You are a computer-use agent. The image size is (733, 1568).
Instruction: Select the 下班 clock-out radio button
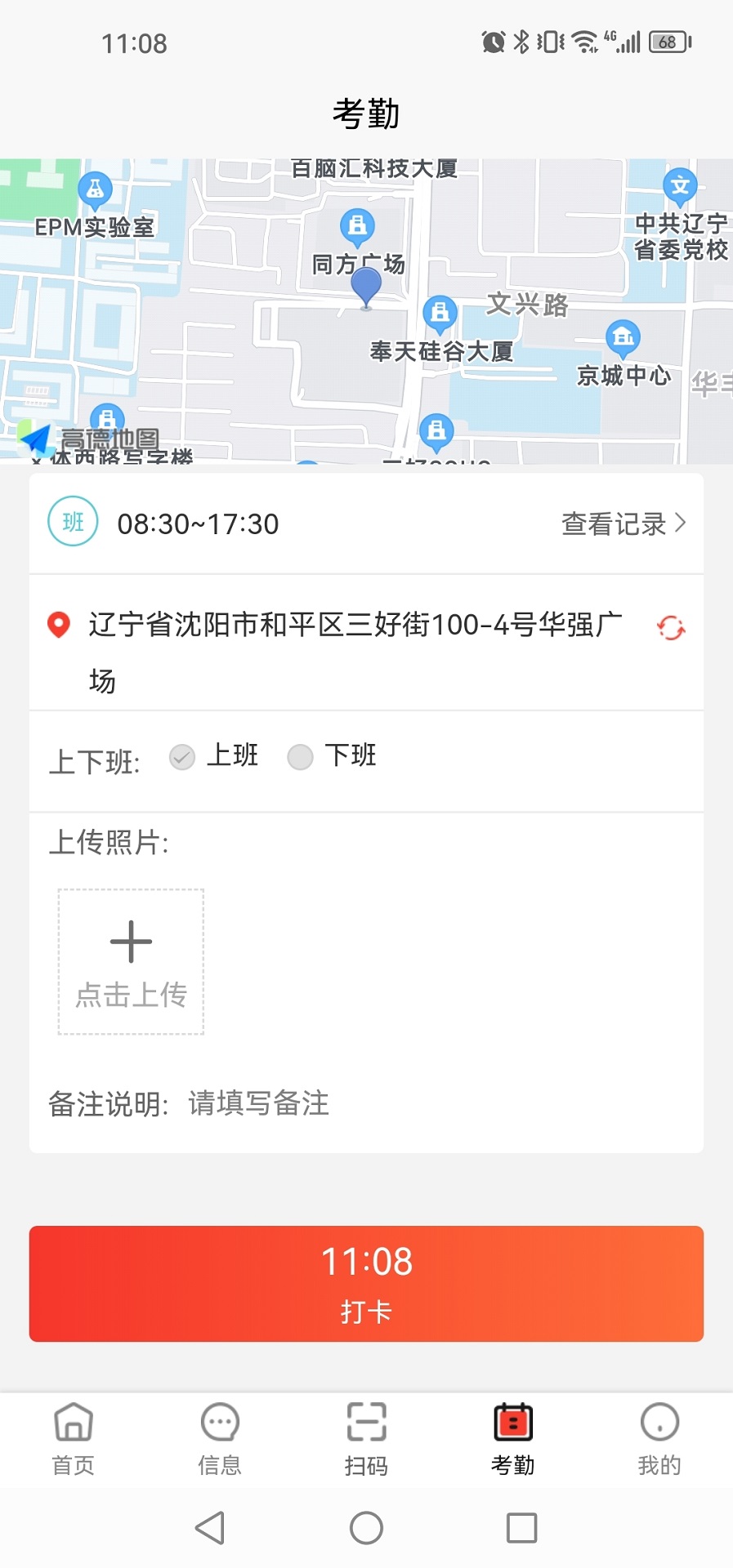point(301,757)
